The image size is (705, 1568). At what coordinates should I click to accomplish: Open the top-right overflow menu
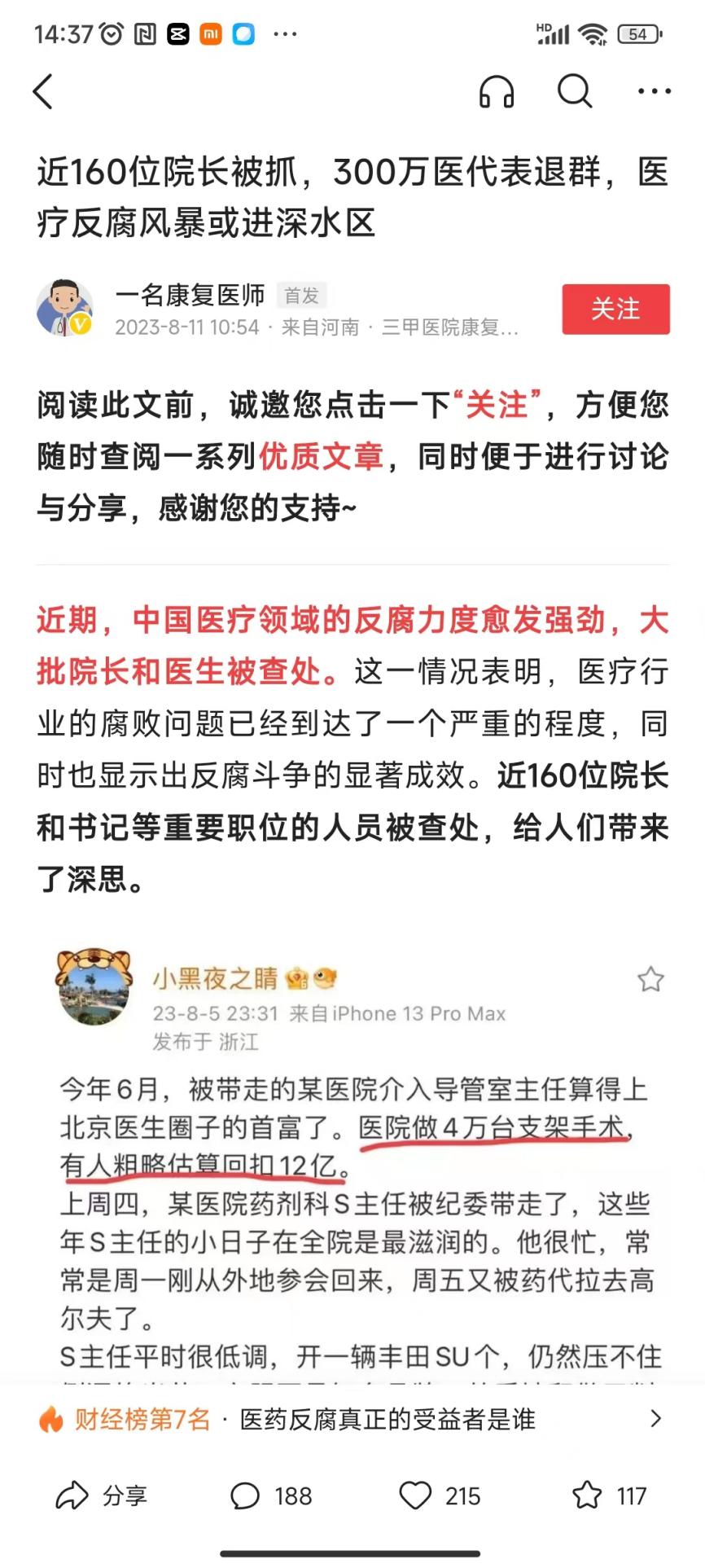654,91
